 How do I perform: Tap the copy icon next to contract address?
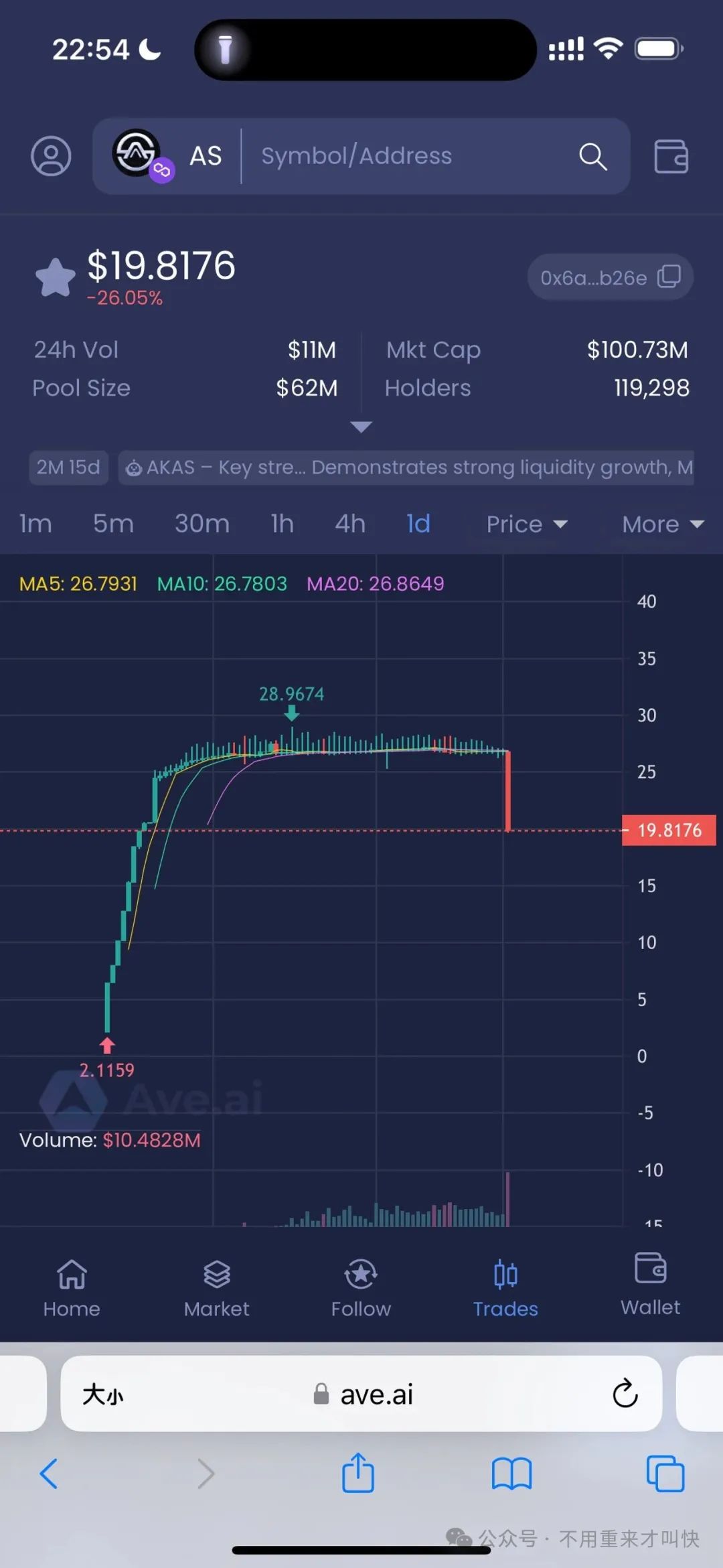pos(669,277)
